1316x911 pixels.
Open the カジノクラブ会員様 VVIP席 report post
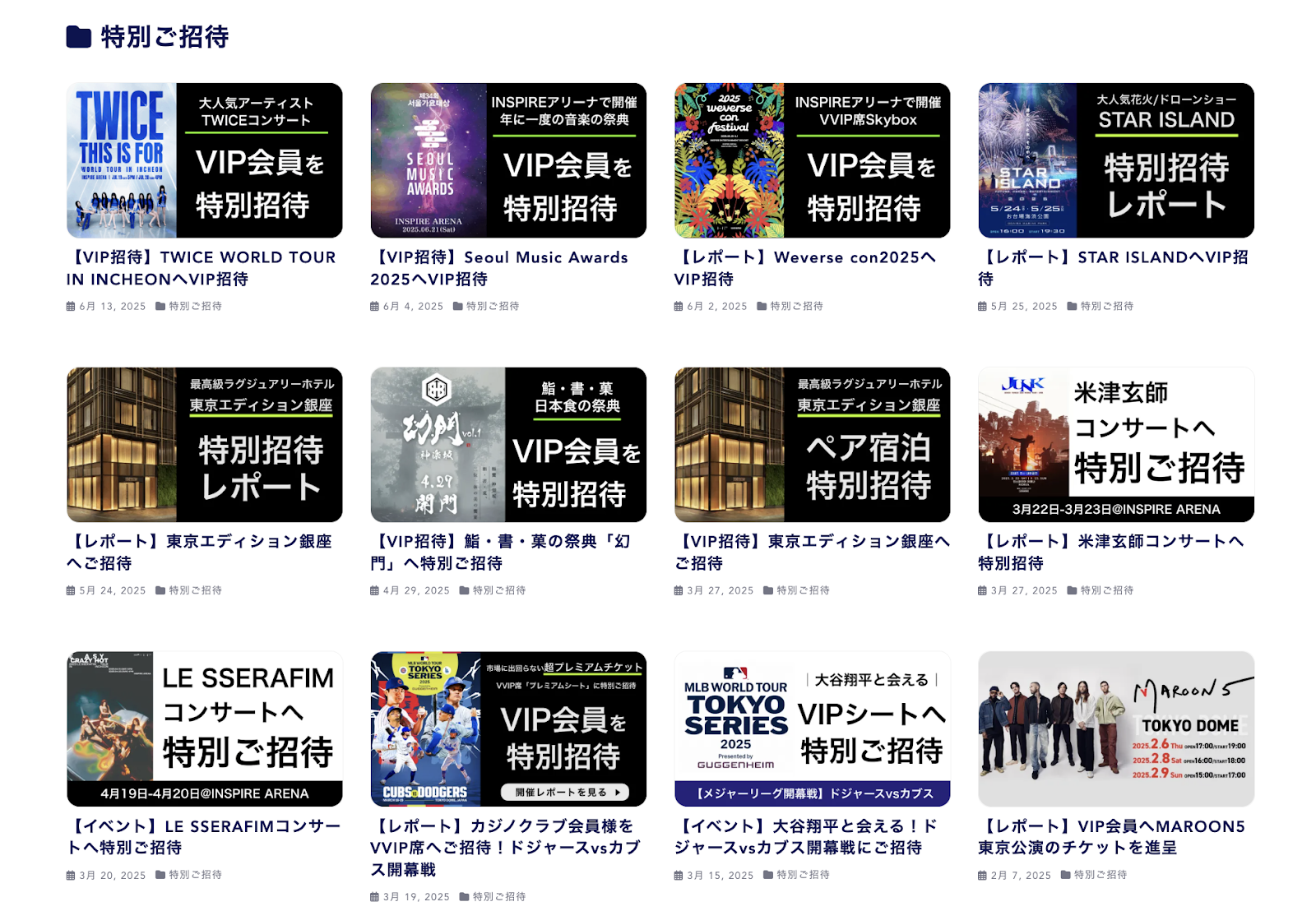[x=508, y=729]
